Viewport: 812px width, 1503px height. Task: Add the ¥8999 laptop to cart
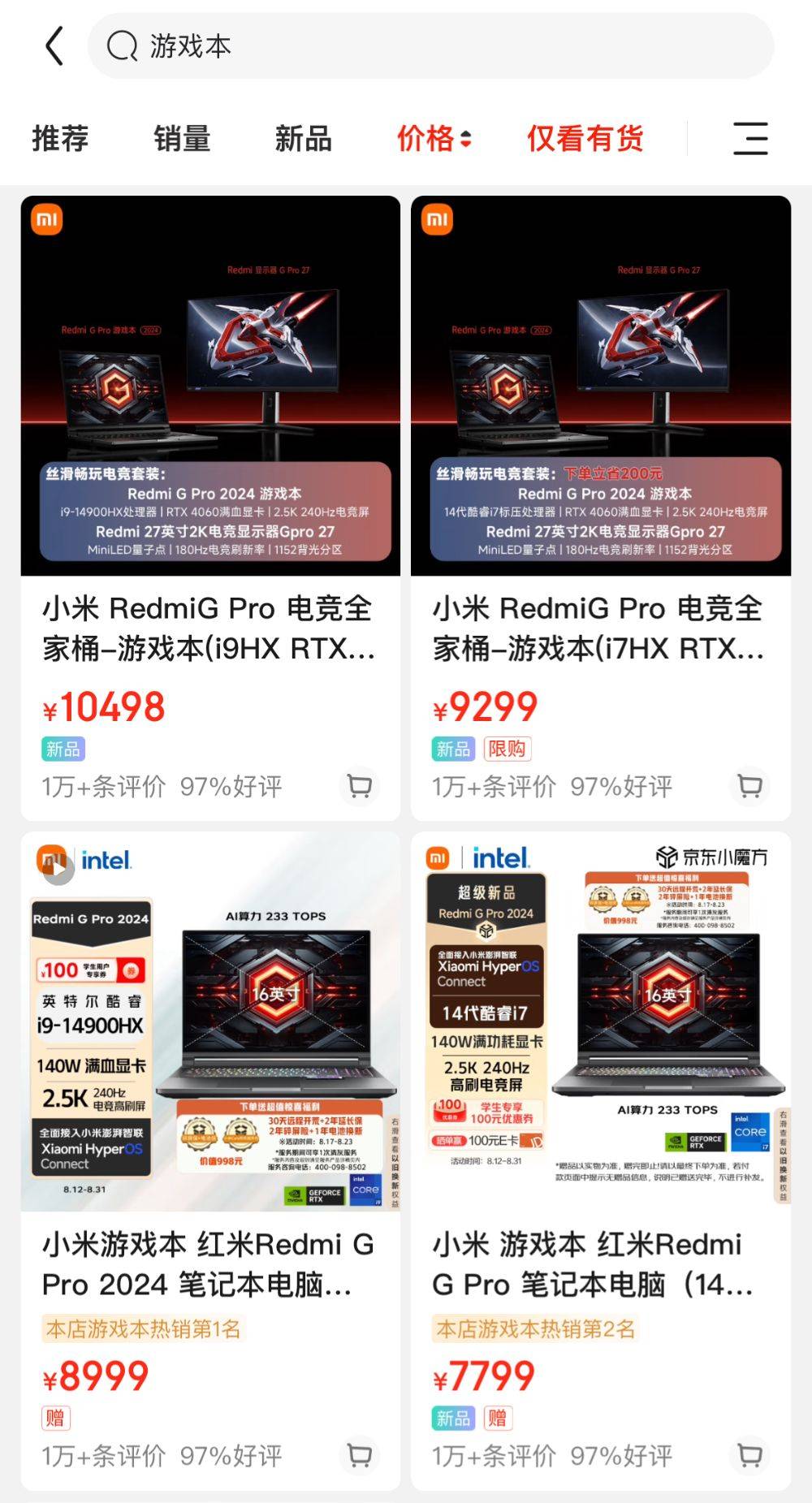360,1454
